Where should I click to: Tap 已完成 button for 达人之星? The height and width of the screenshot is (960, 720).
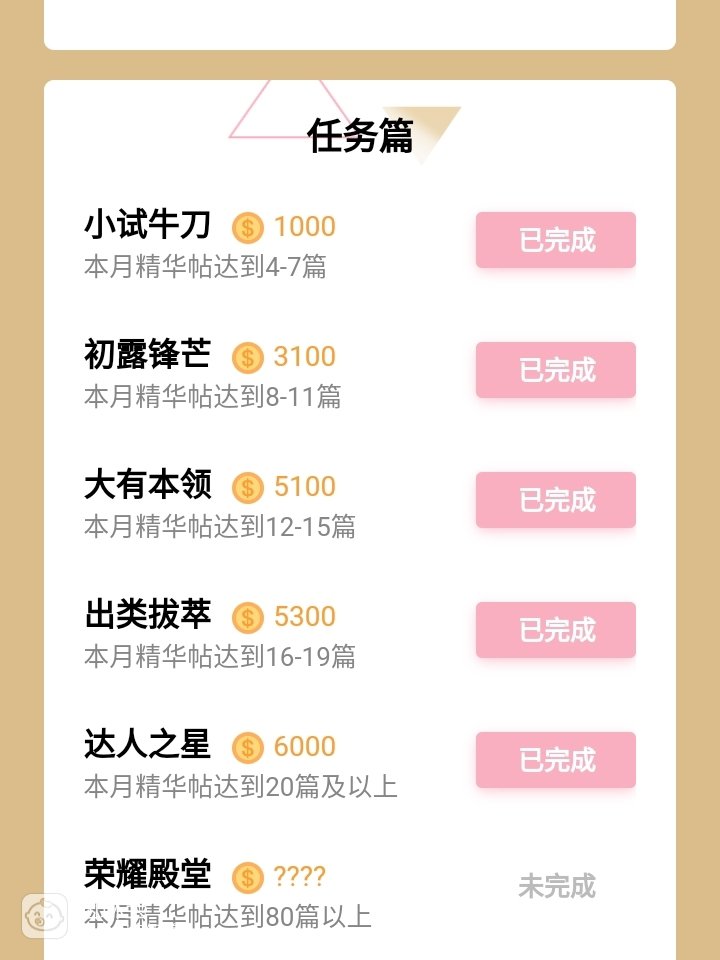pyautogui.click(x=555, y=760)
